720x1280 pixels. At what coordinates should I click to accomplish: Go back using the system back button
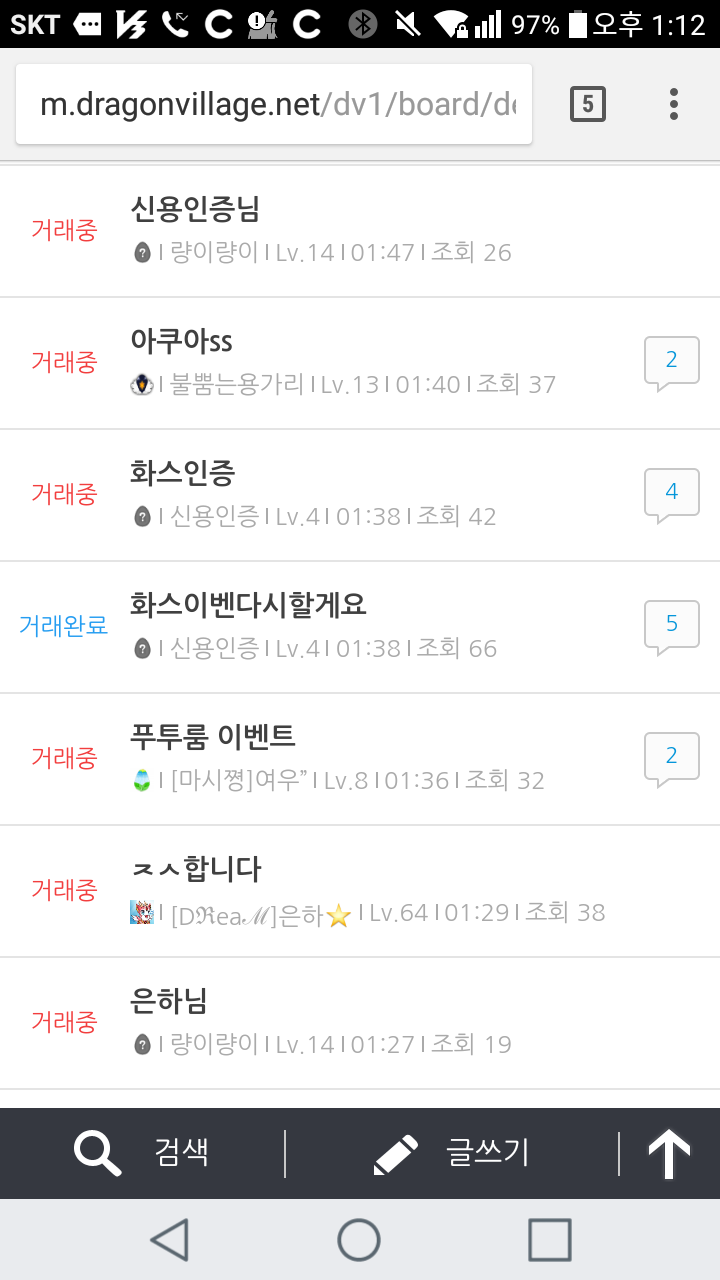click(170, 1240)
